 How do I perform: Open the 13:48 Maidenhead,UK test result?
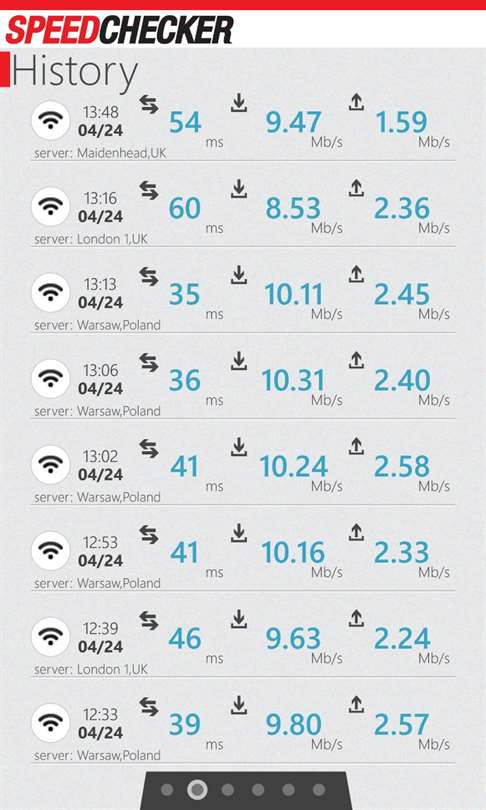coord(243,126)
